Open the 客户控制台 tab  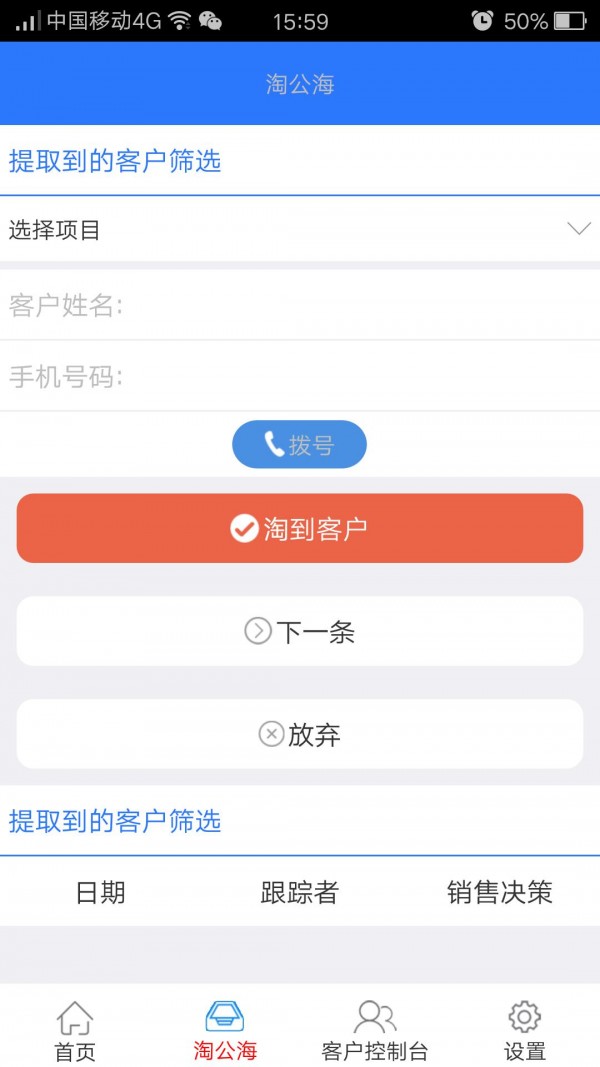[375, 1030]
